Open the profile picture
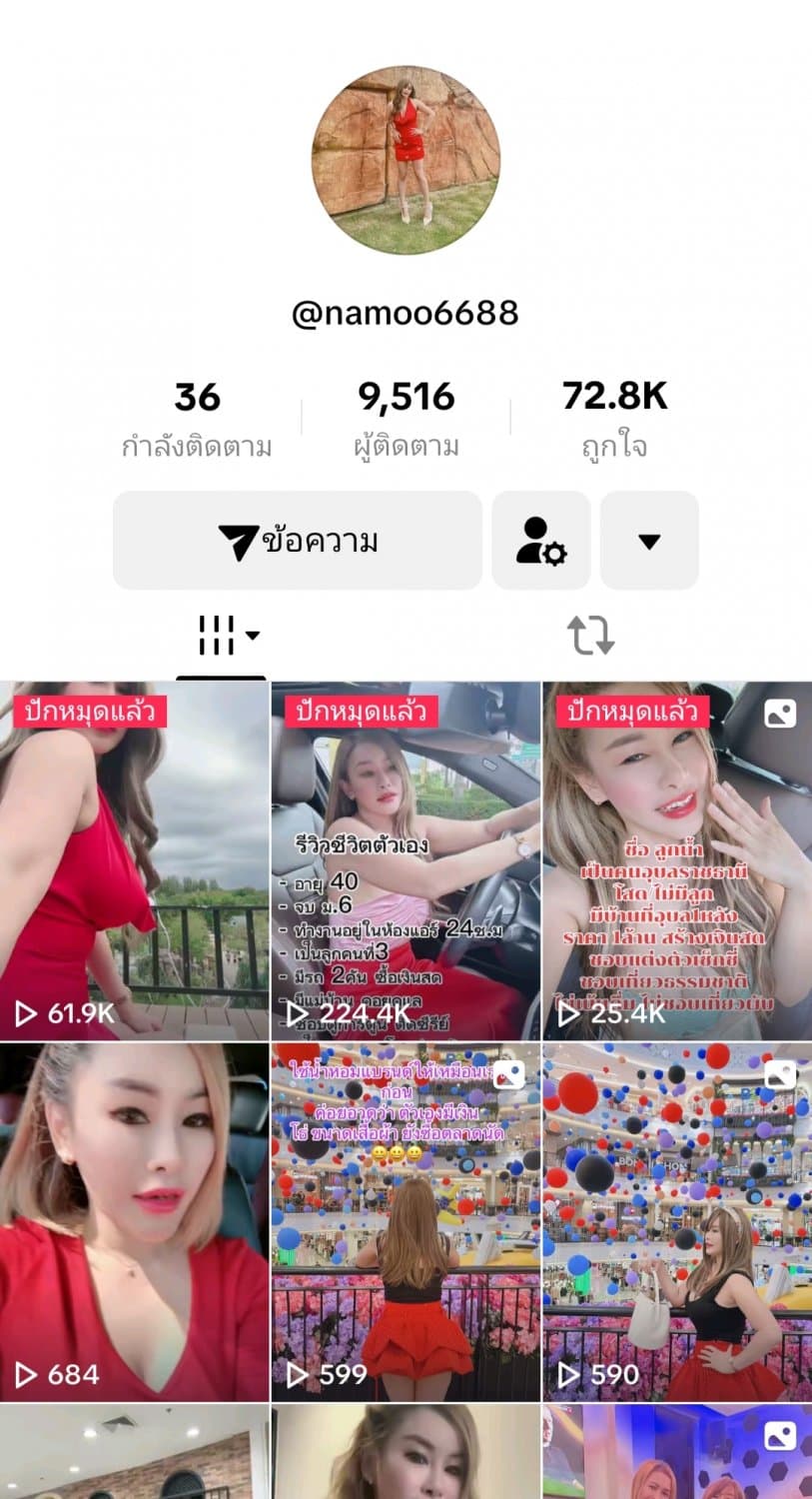This screenshot has width=812, height=1499. (406, 160)
